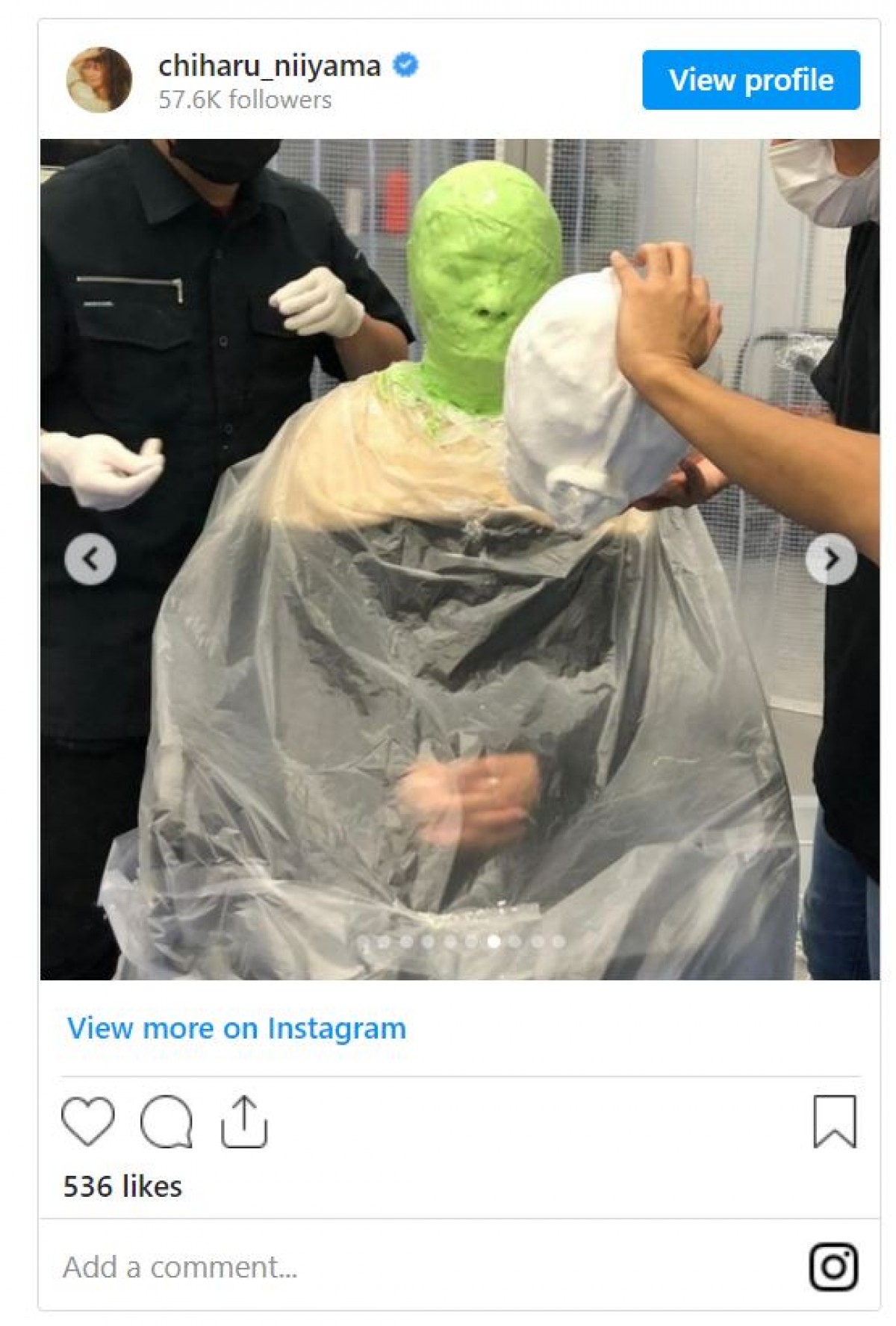Share this post
The height and width of the screenshot is (1326, 896).
point(244,1121)
